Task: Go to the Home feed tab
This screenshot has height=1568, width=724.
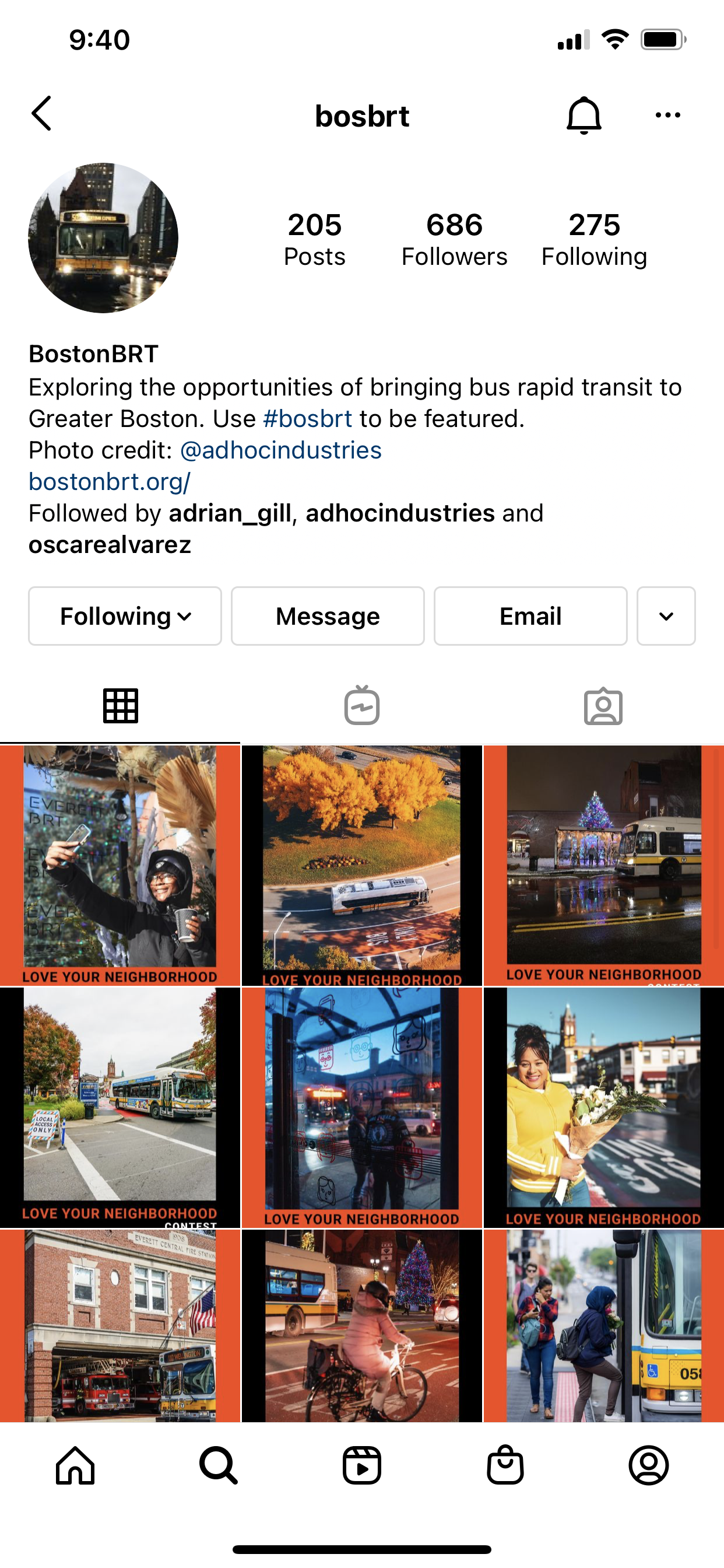Action: [x=75, y=1465]
